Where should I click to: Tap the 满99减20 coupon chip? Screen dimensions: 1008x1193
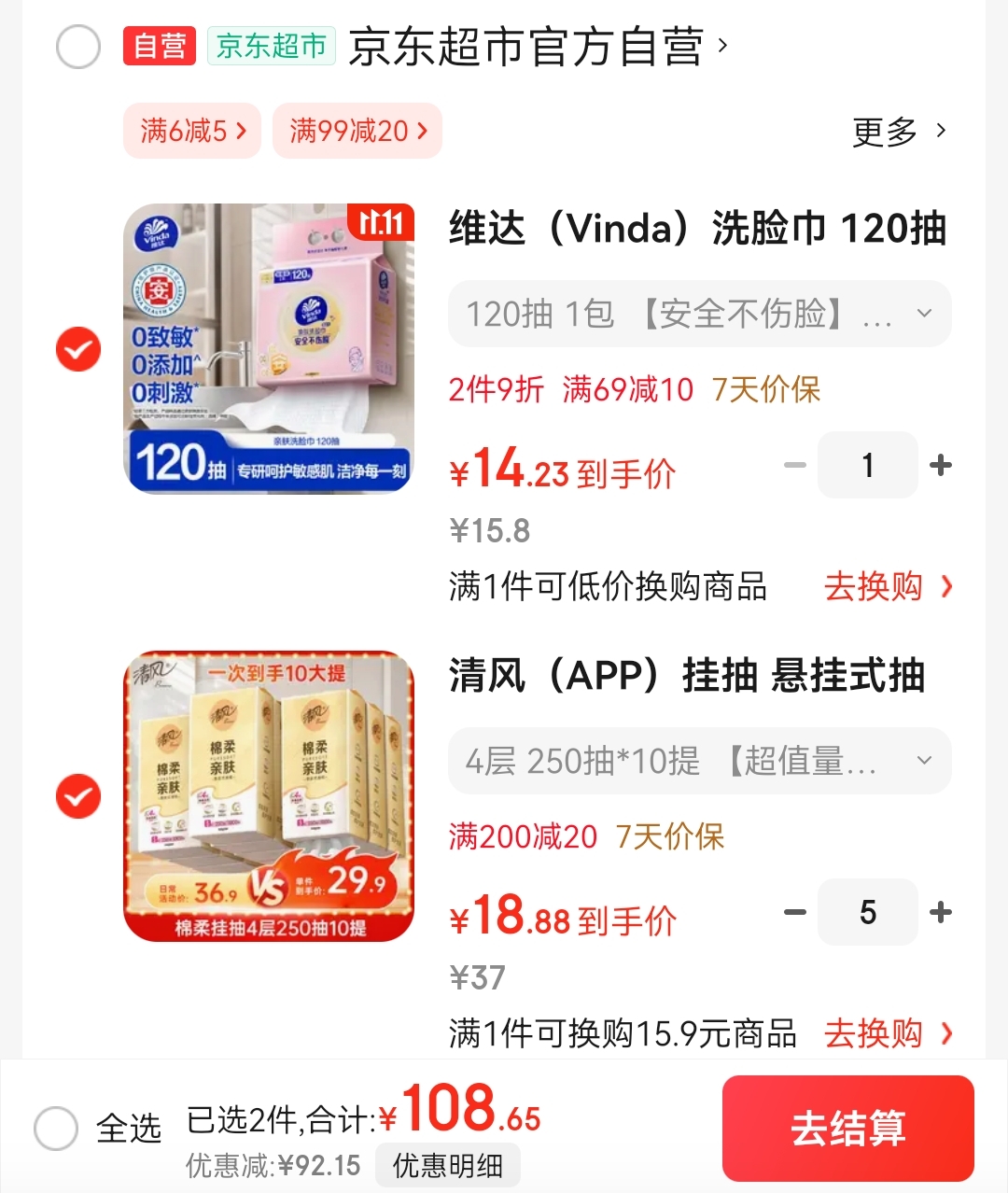tap(357, 131)
